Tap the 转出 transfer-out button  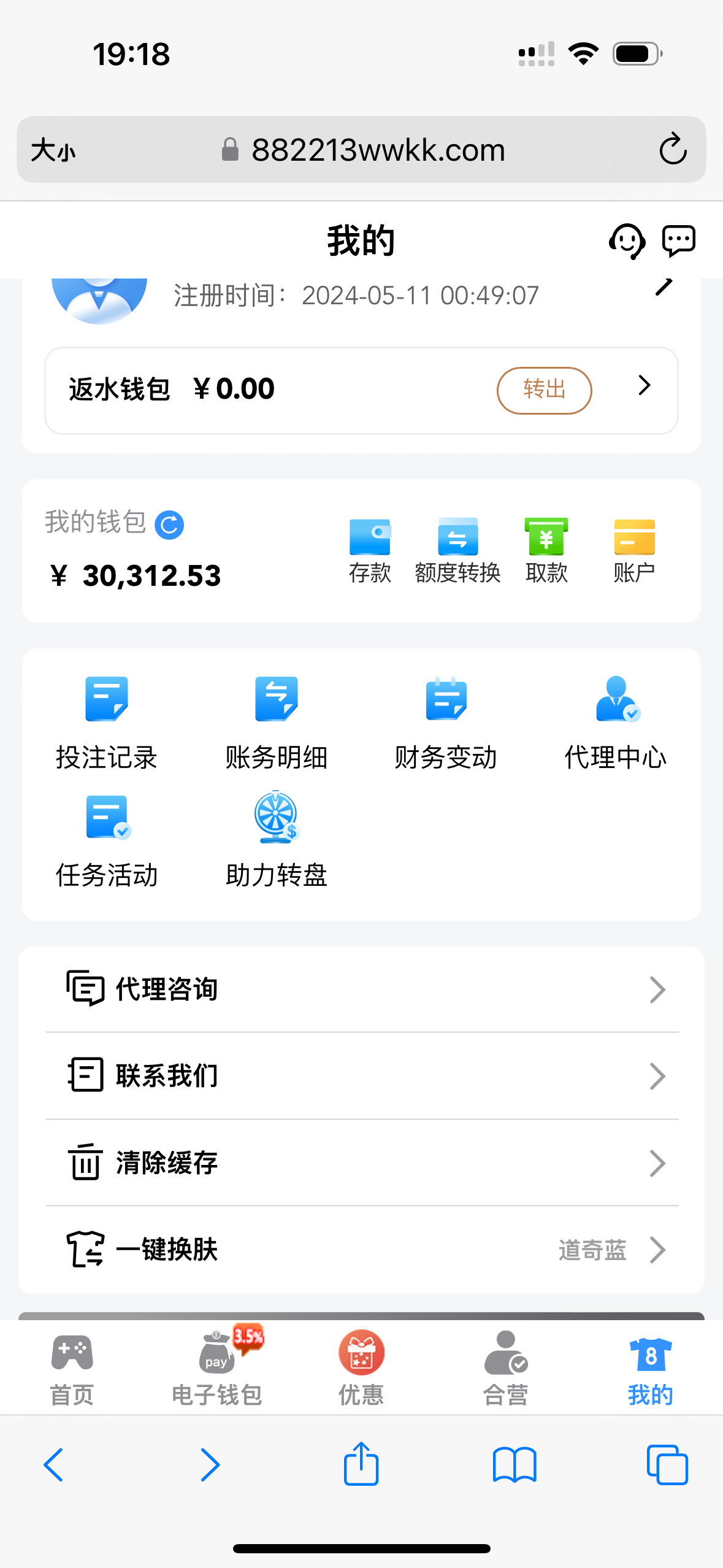click(x=543, y=390)
